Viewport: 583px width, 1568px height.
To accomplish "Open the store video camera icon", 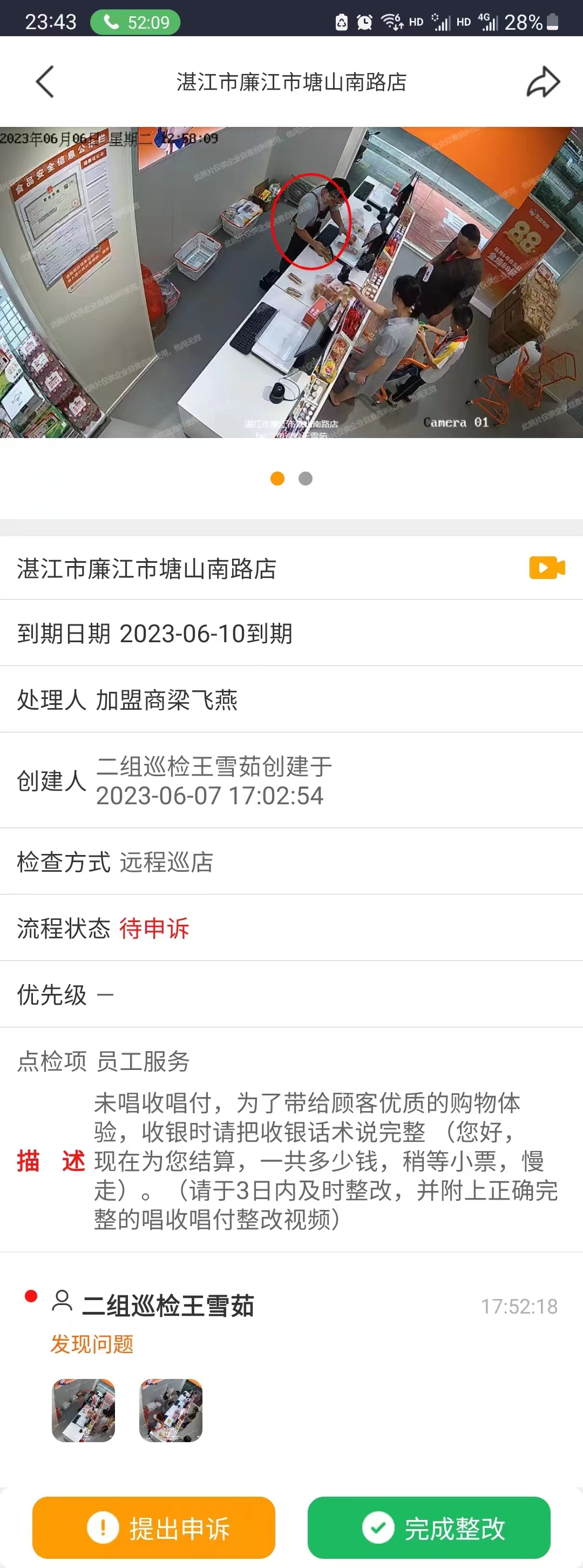I will [546, 568].
